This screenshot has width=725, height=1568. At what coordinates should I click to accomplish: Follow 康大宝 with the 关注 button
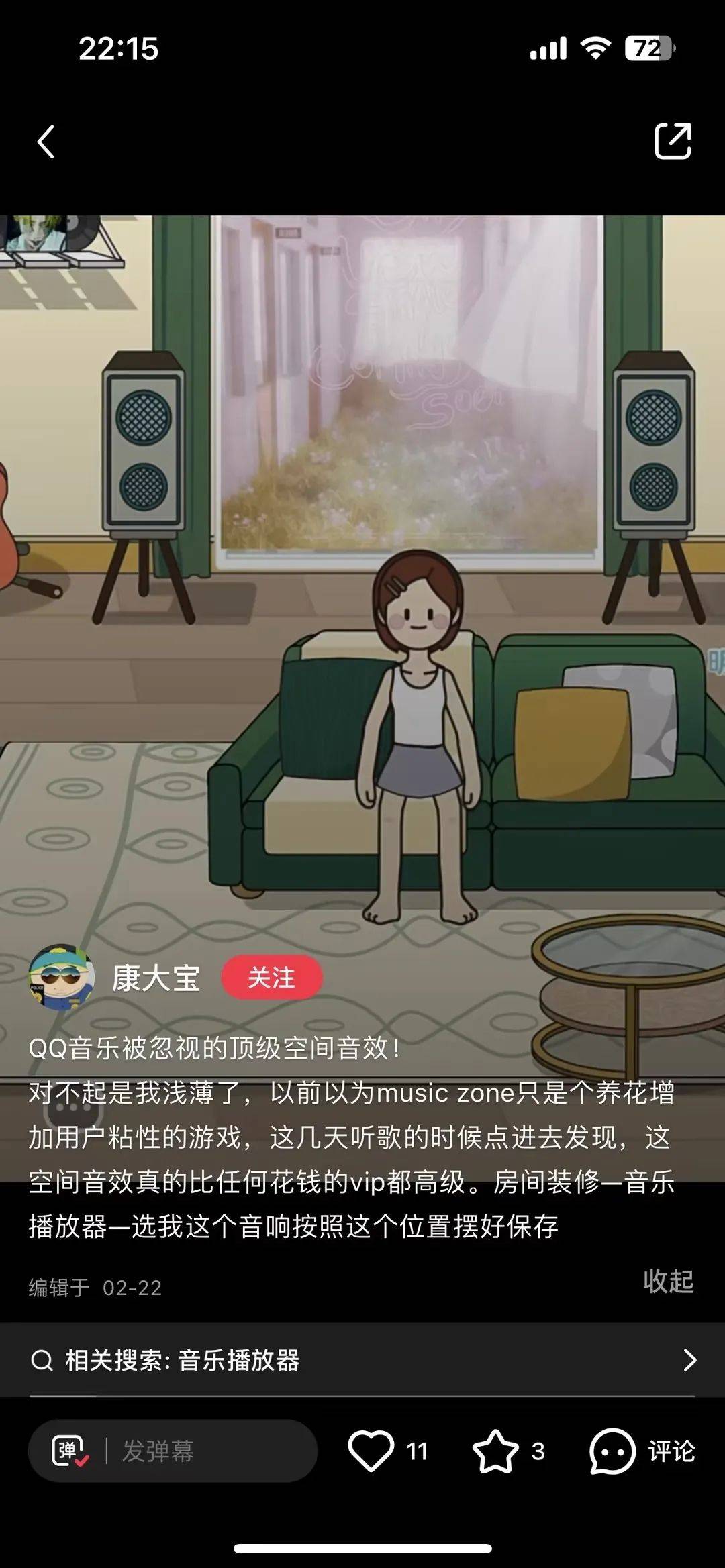pos(271,978)
